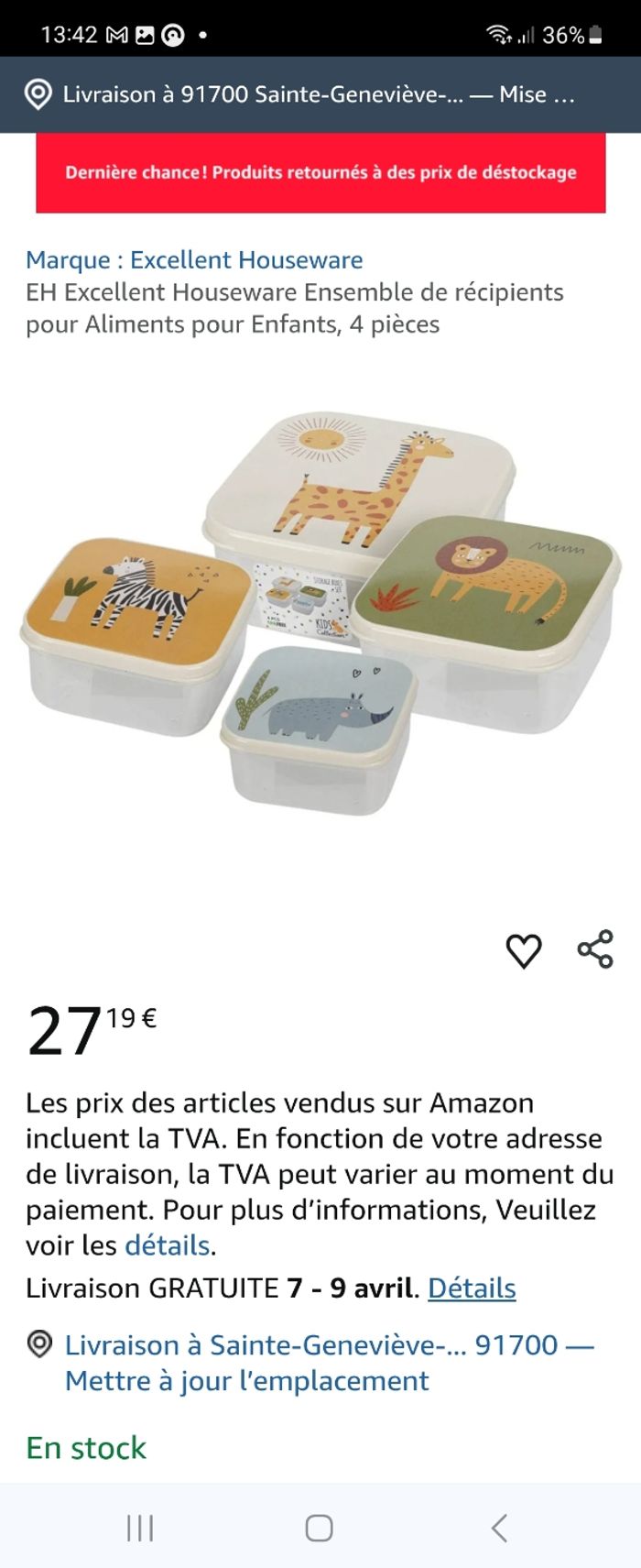View free delivery 'Détails' link
The width and height of the screenshot is (641, 1568).
click(472, 1288)
